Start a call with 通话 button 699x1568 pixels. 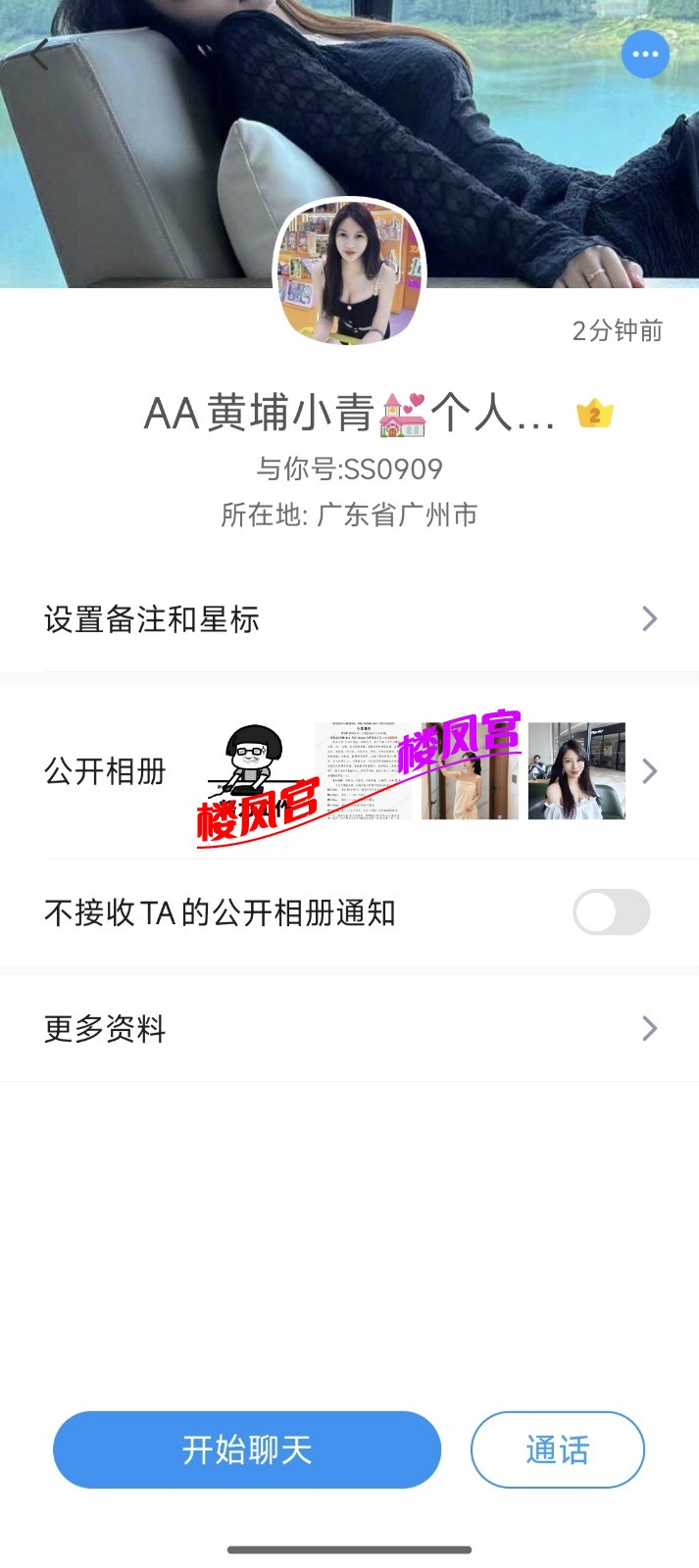[557, 1449]
